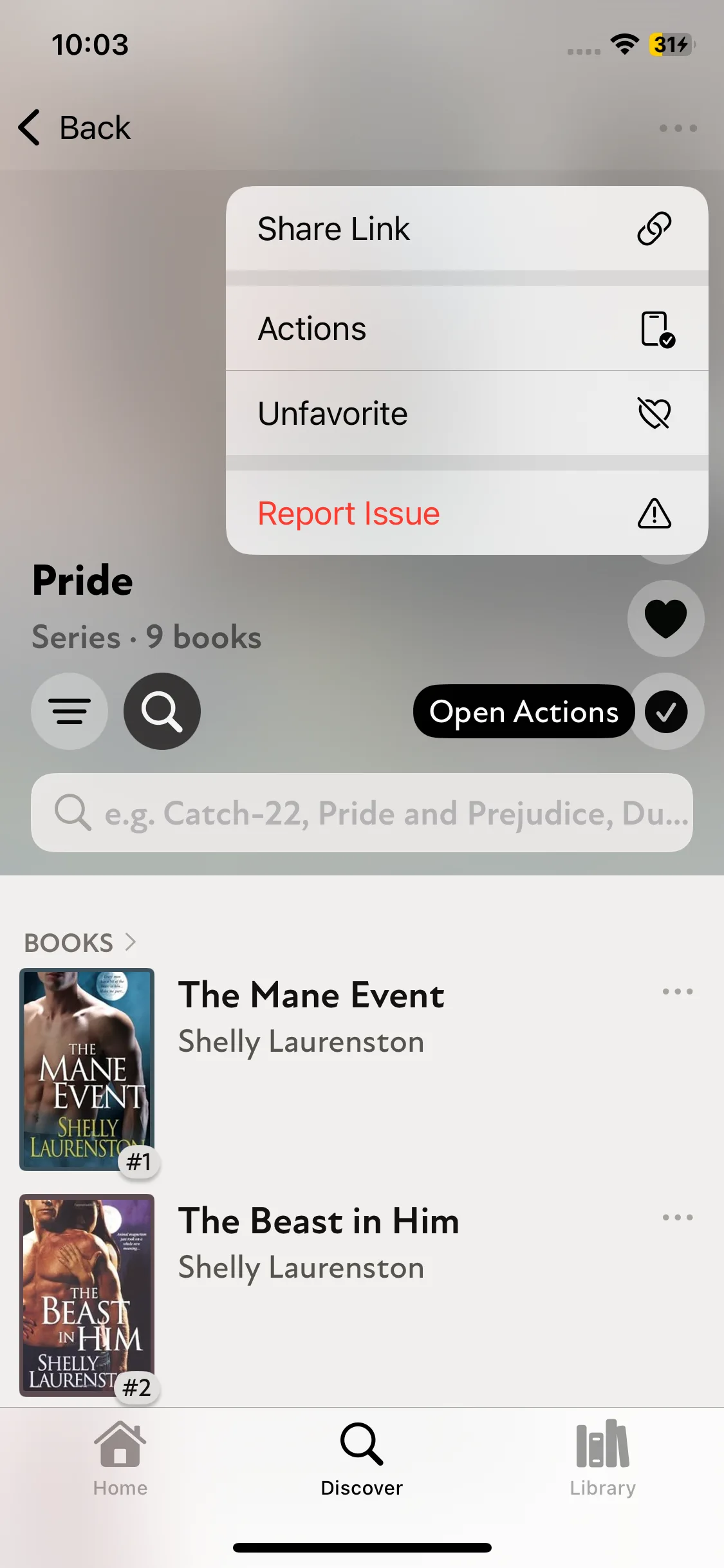This screenshot has width=724, height=1568.
Task: Focus the book search field
Action: [362, 813]
